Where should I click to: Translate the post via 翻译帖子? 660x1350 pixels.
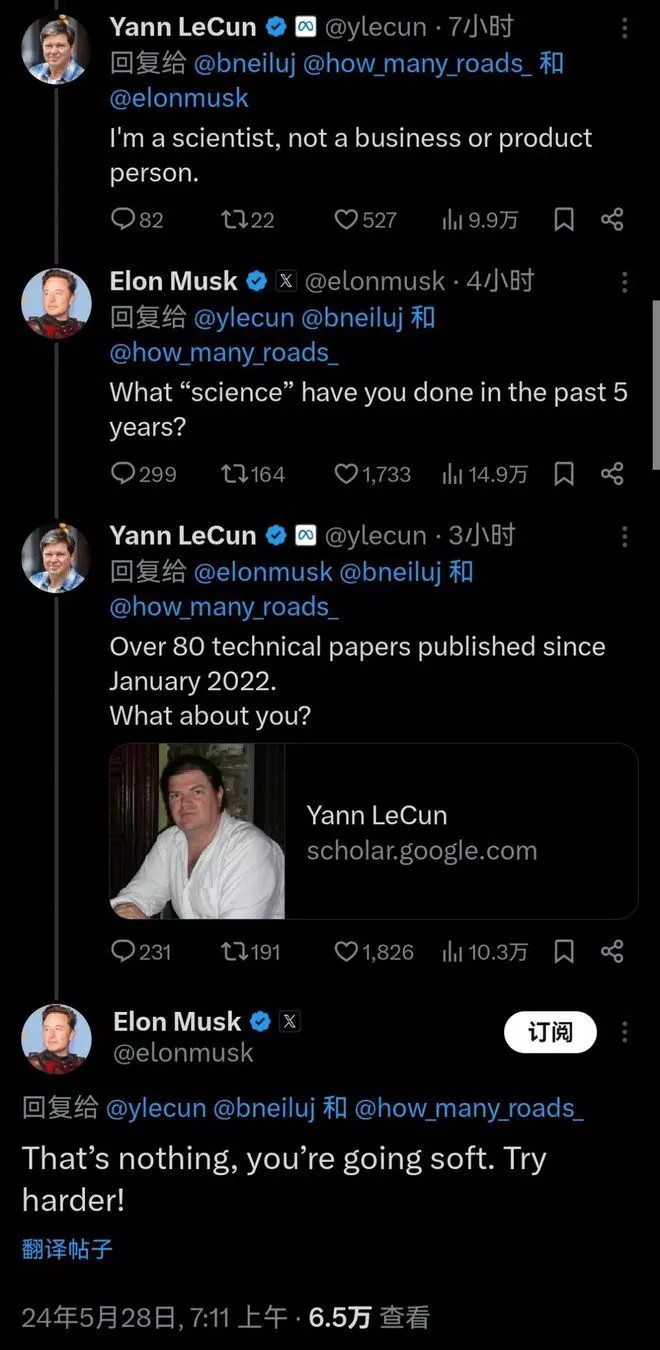[x=67, y=1248]
